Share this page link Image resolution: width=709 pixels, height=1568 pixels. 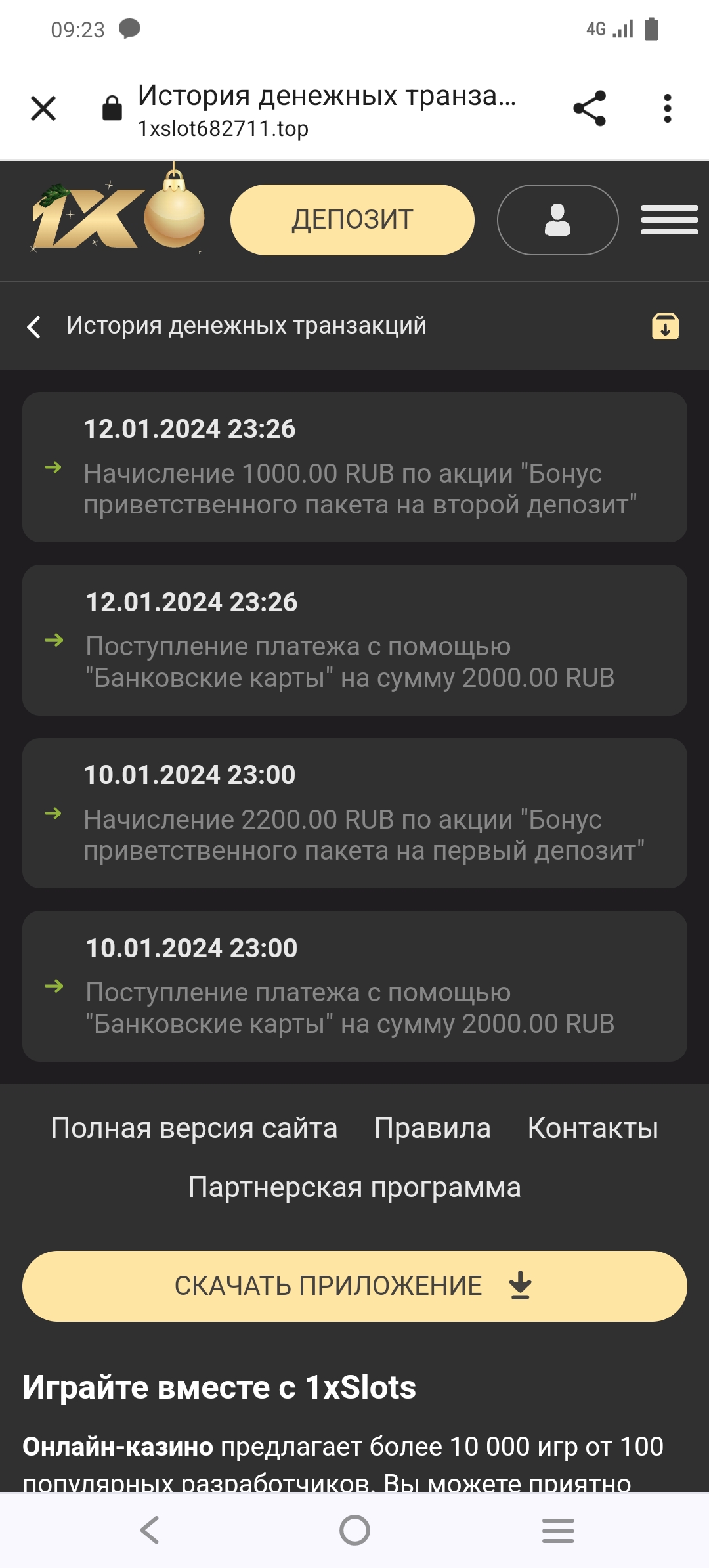590,108
